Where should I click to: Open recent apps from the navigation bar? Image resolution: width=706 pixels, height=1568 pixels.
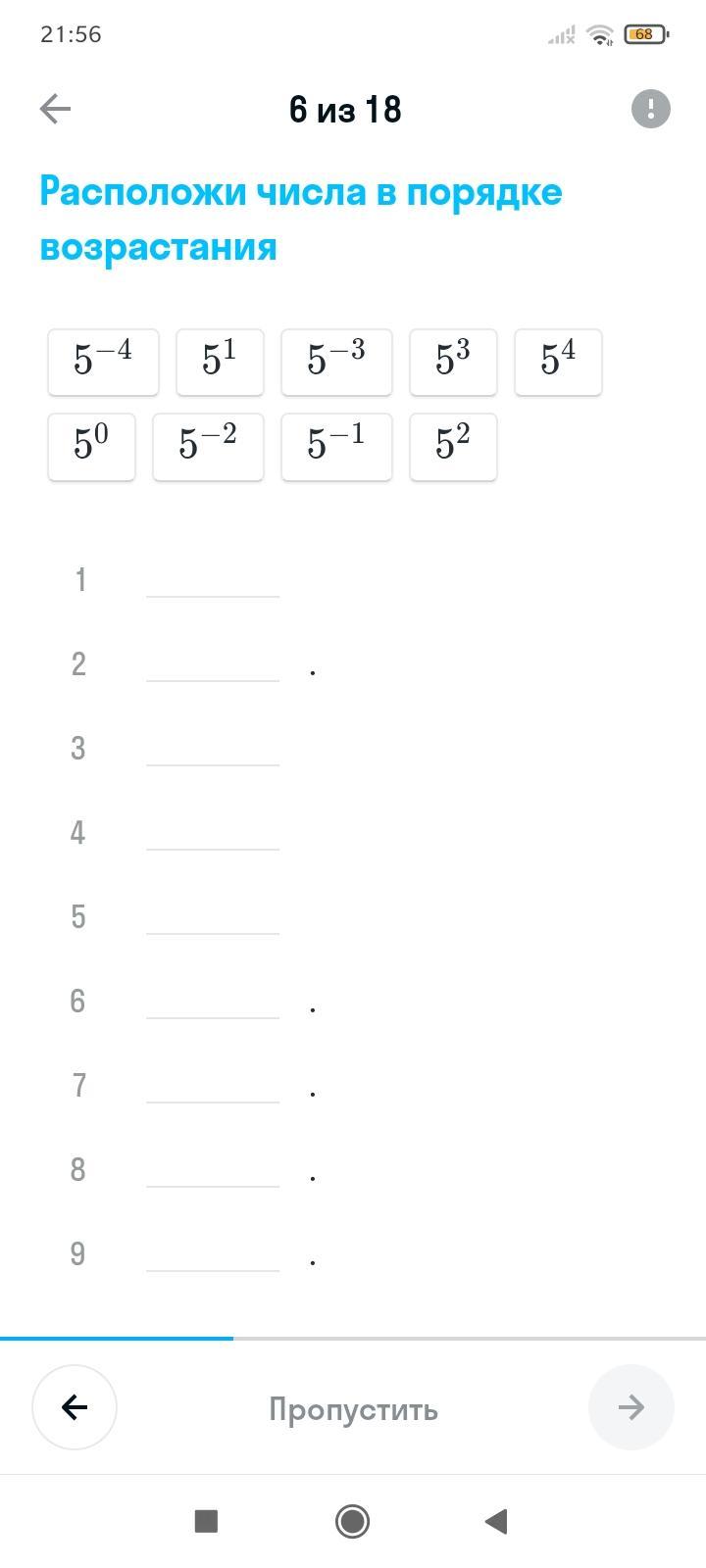tap(206, 1521)
